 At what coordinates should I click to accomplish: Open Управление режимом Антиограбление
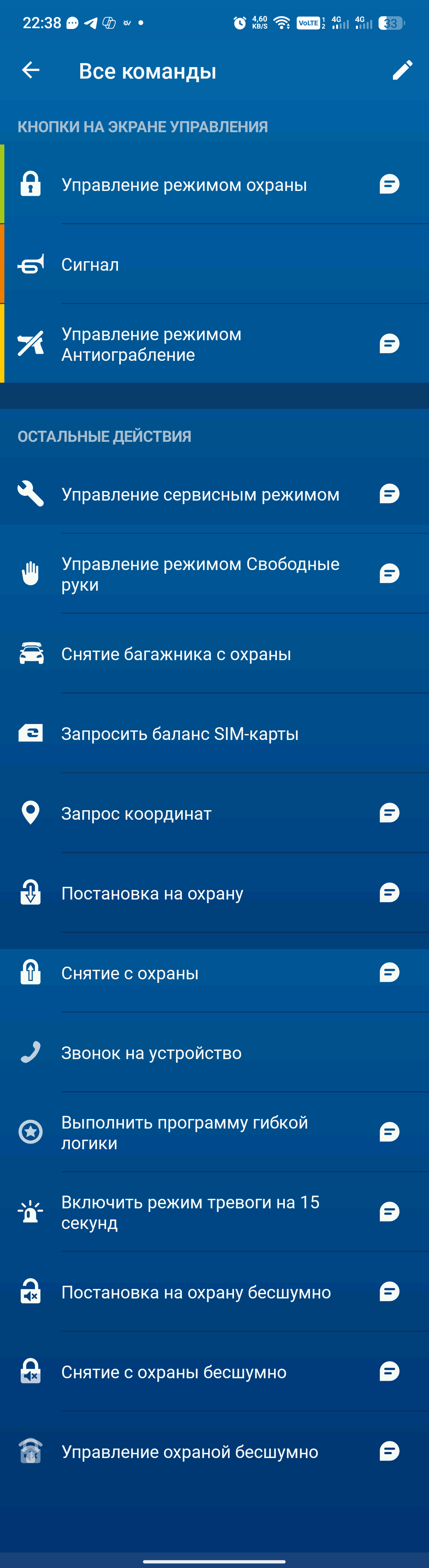152,344
